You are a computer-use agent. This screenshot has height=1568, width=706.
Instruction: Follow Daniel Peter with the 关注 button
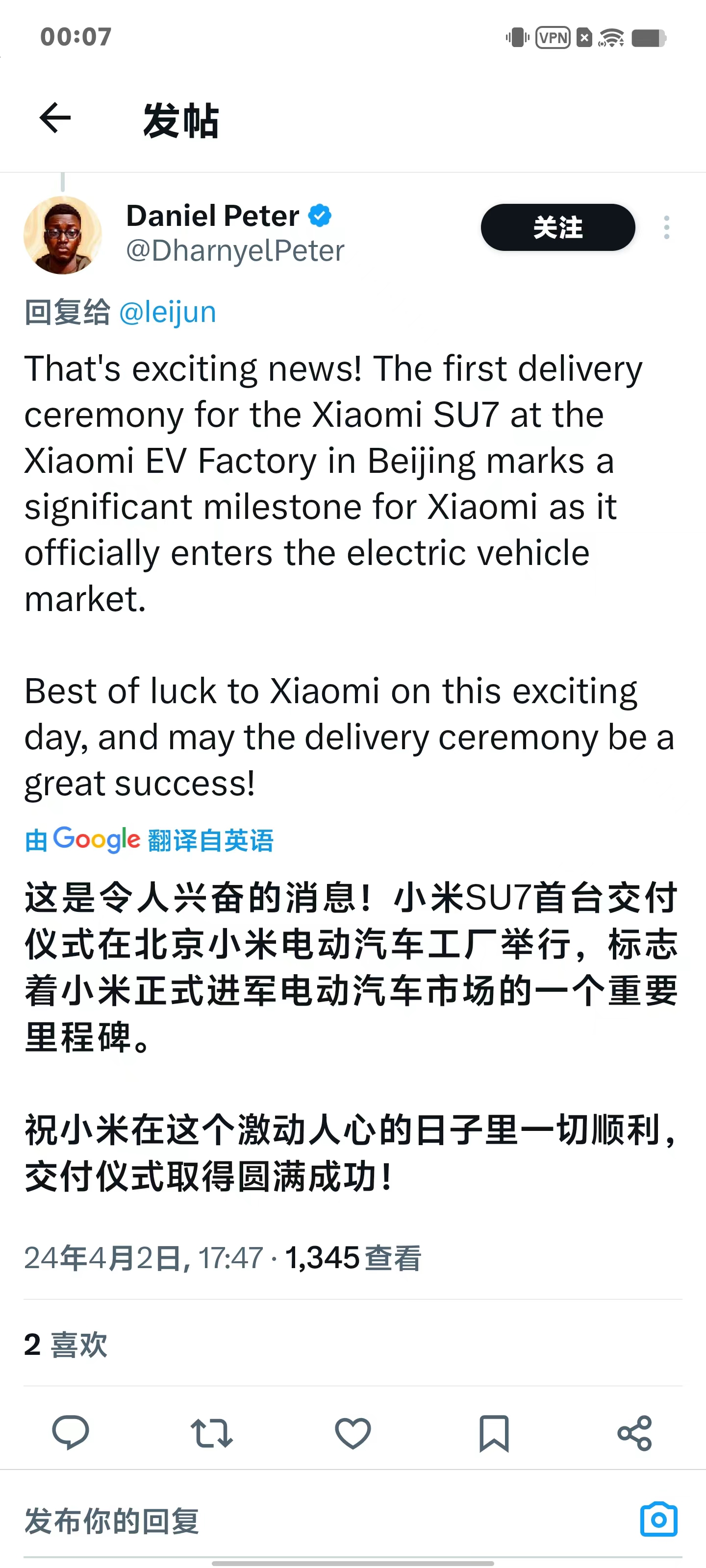557,228
